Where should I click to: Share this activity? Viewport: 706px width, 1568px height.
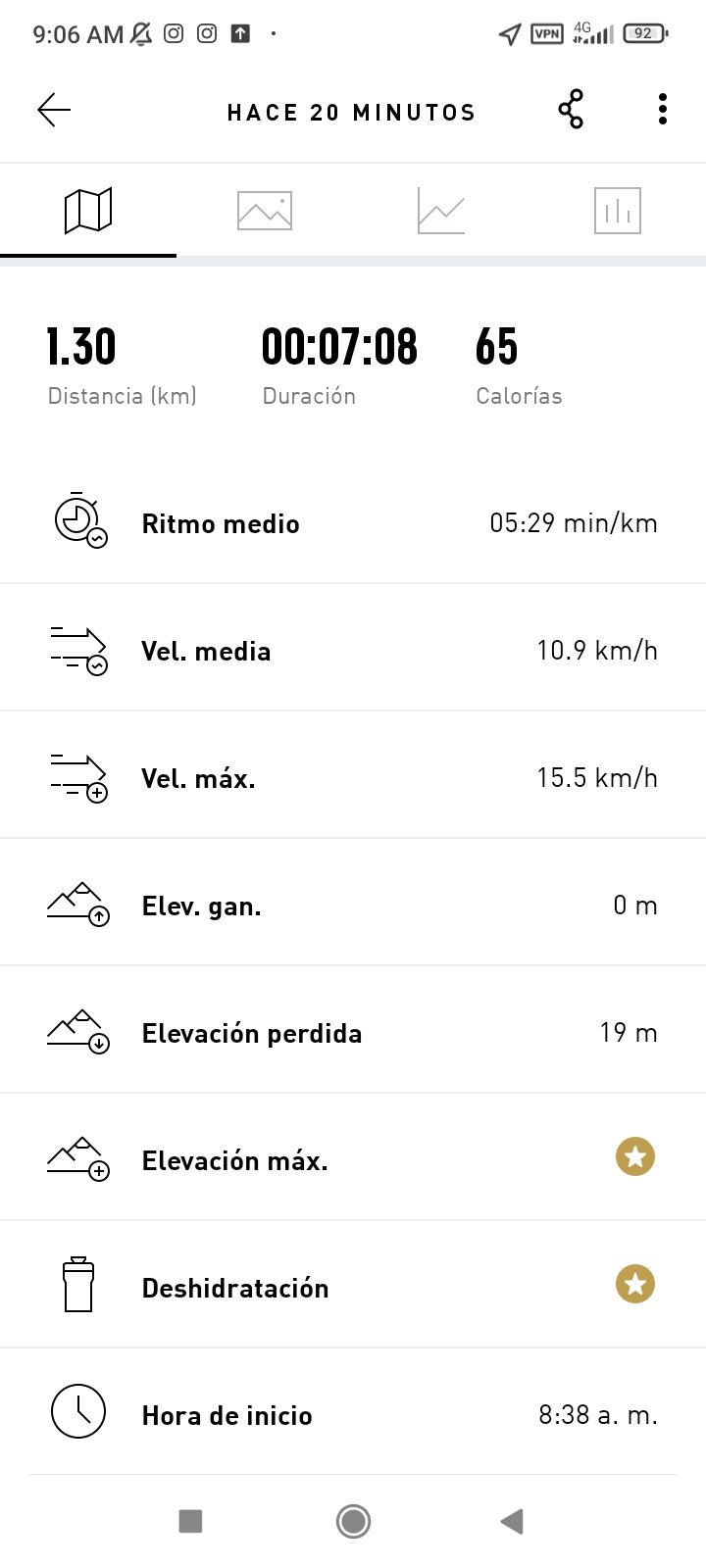(x=571, y=110)
